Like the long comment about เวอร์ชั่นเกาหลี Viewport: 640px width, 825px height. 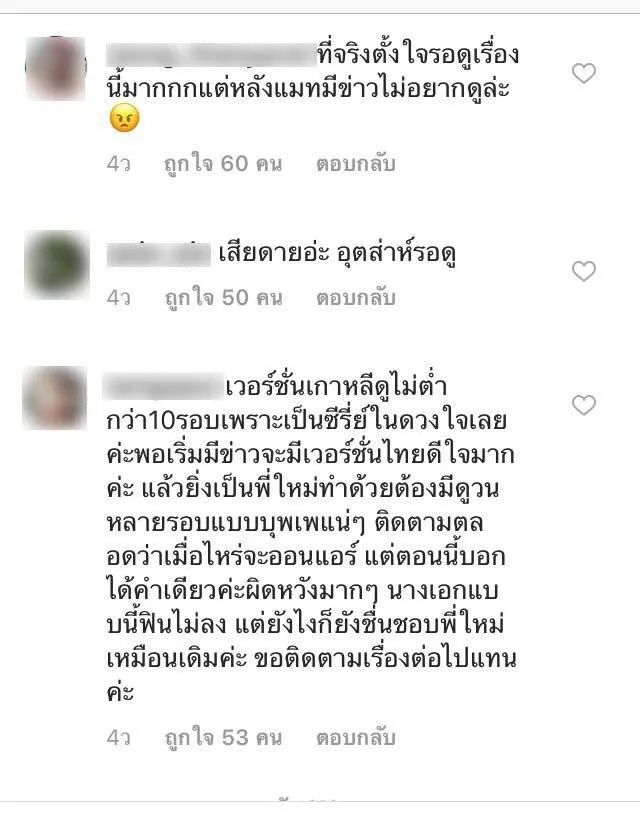coord(583,405)
